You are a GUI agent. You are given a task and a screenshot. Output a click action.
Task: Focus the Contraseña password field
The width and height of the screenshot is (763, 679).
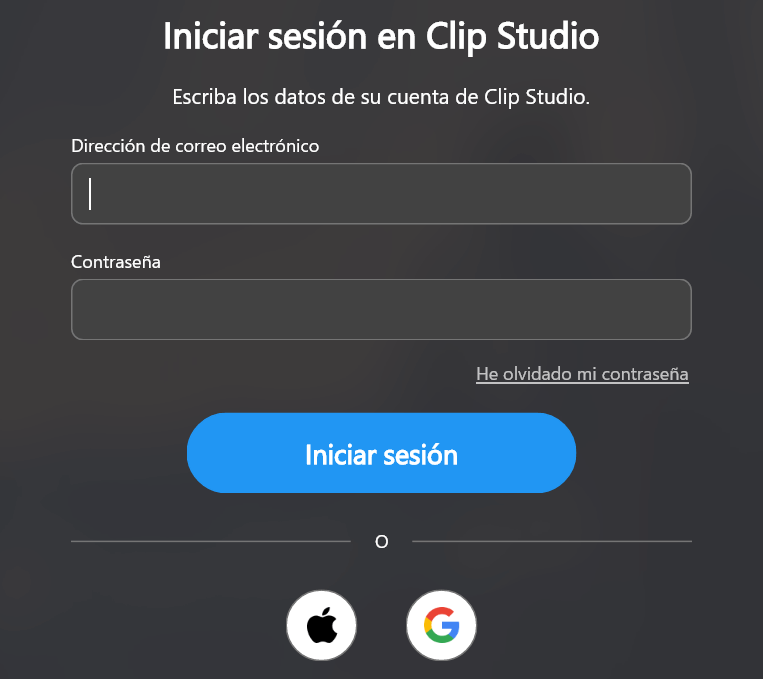381,310
